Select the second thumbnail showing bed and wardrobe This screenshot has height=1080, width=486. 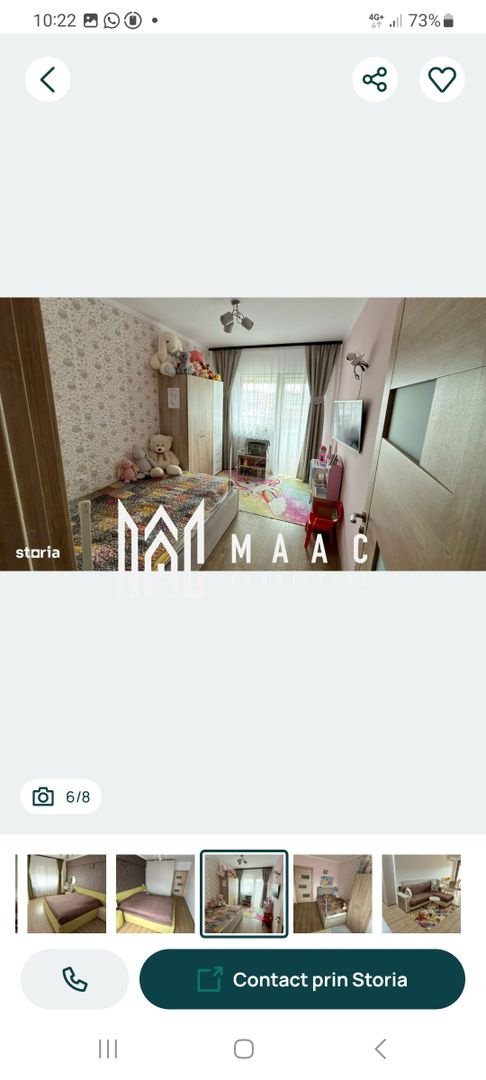click(156, 894)
